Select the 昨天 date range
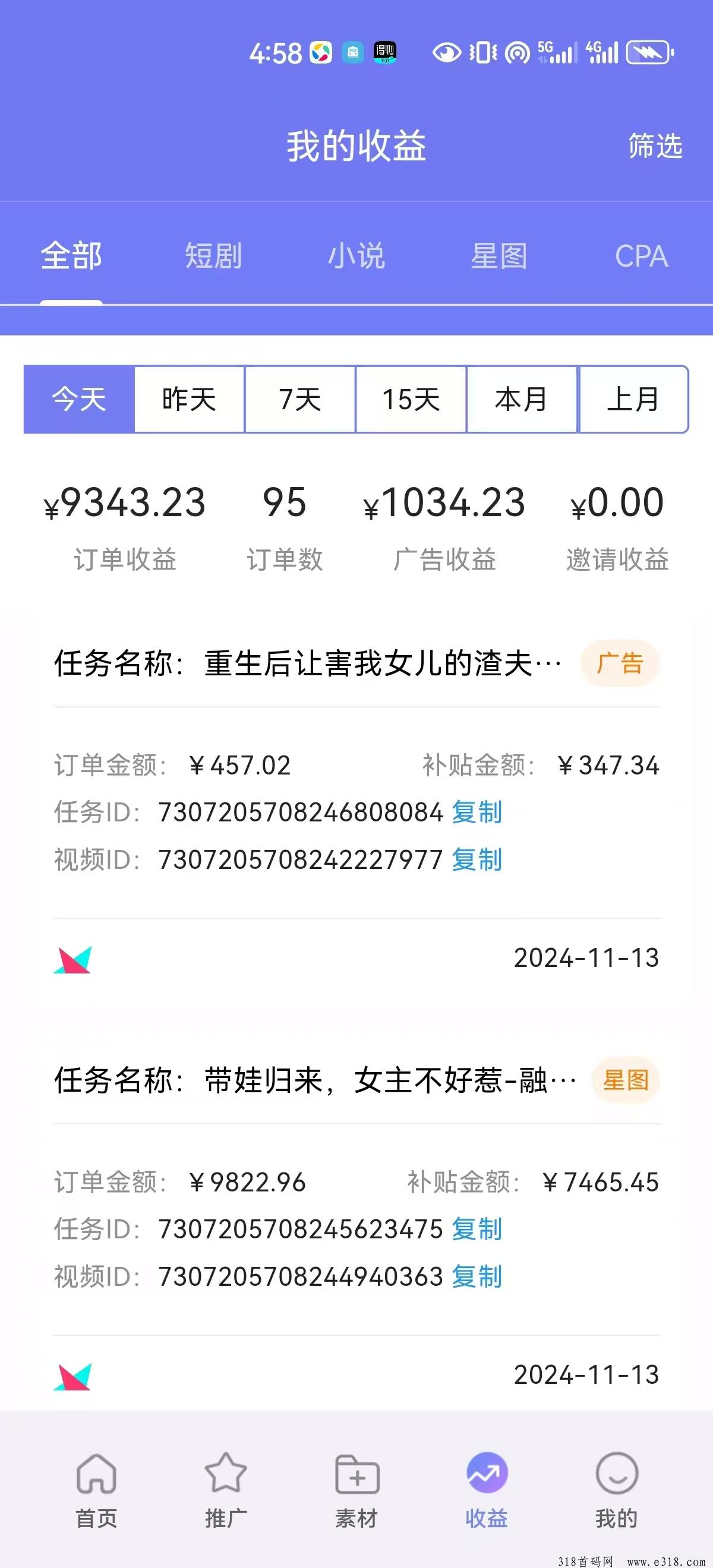The image size is (713, 1568). [x=190, y=399]
